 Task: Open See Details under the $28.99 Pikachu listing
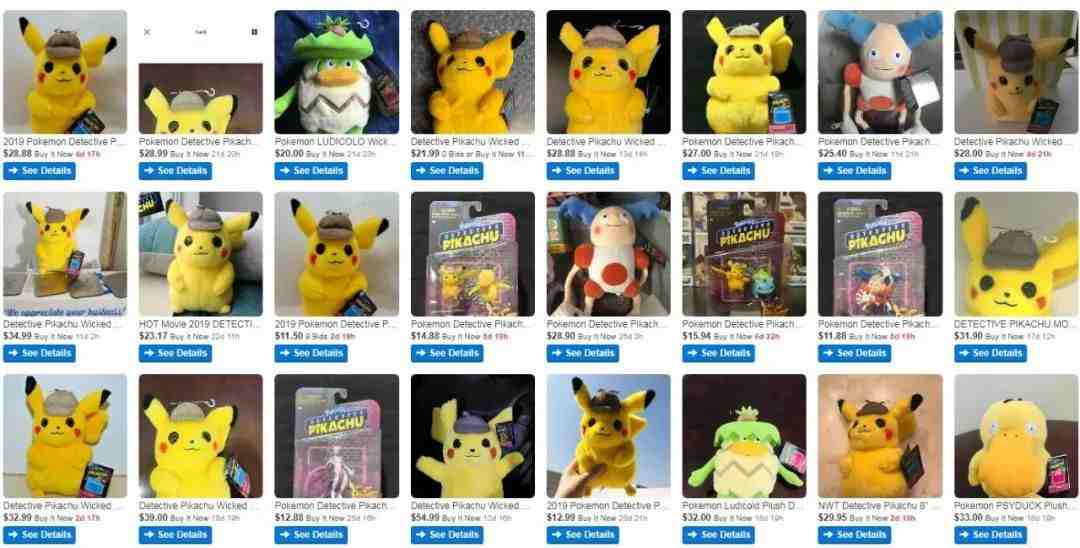pos(175,171)
